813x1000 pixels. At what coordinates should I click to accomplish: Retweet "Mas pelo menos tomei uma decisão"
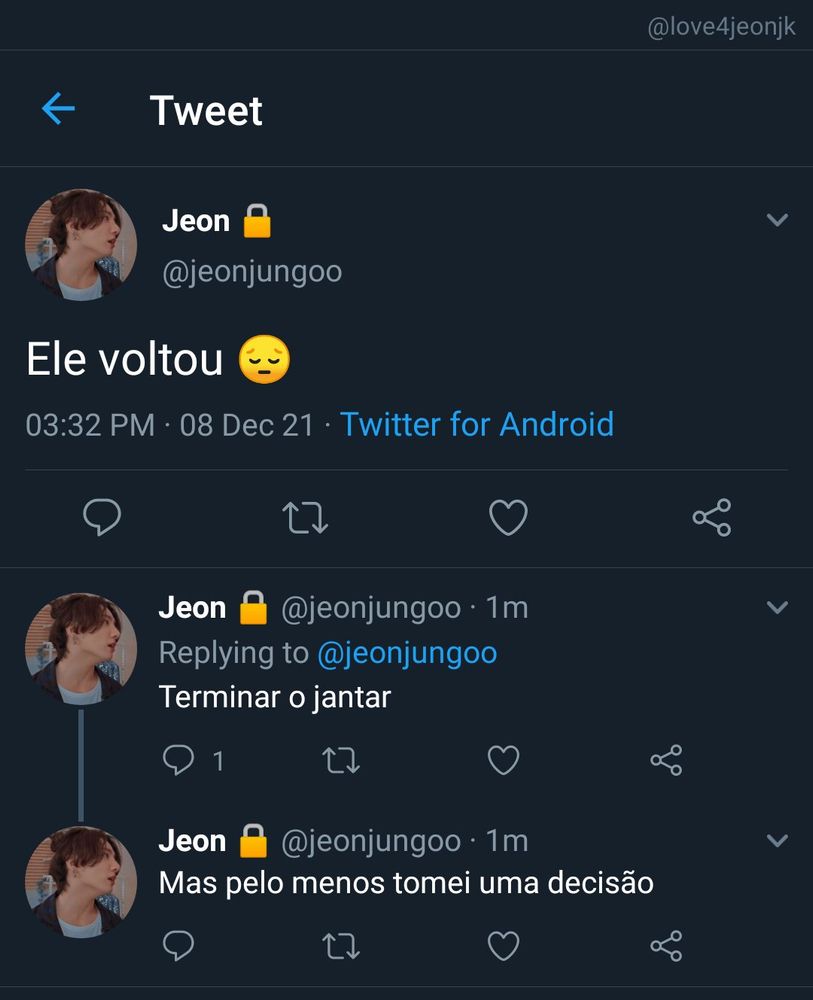pyautogui.click(x=342, y=945)
